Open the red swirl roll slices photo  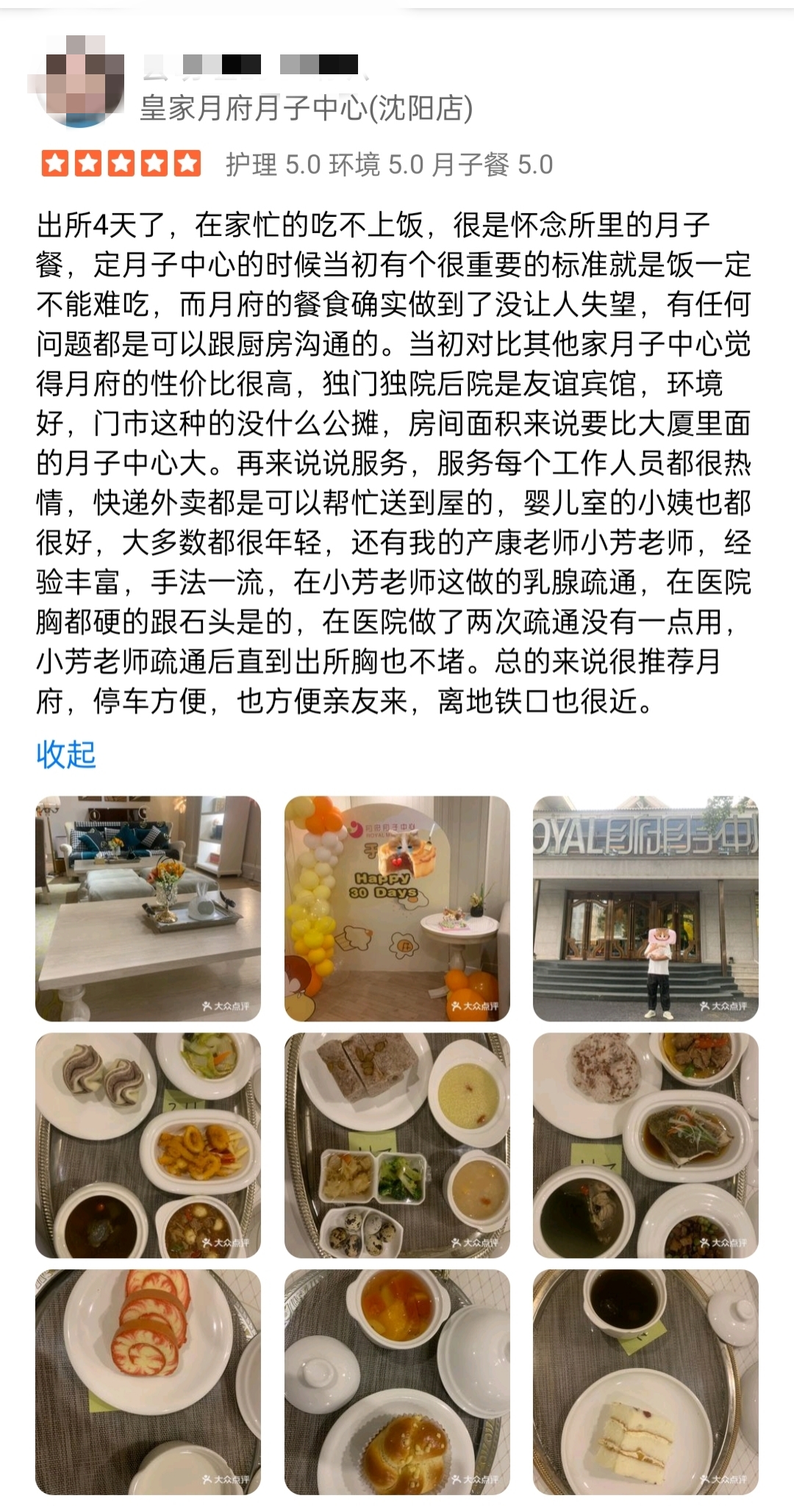(x=148, y=1382)
